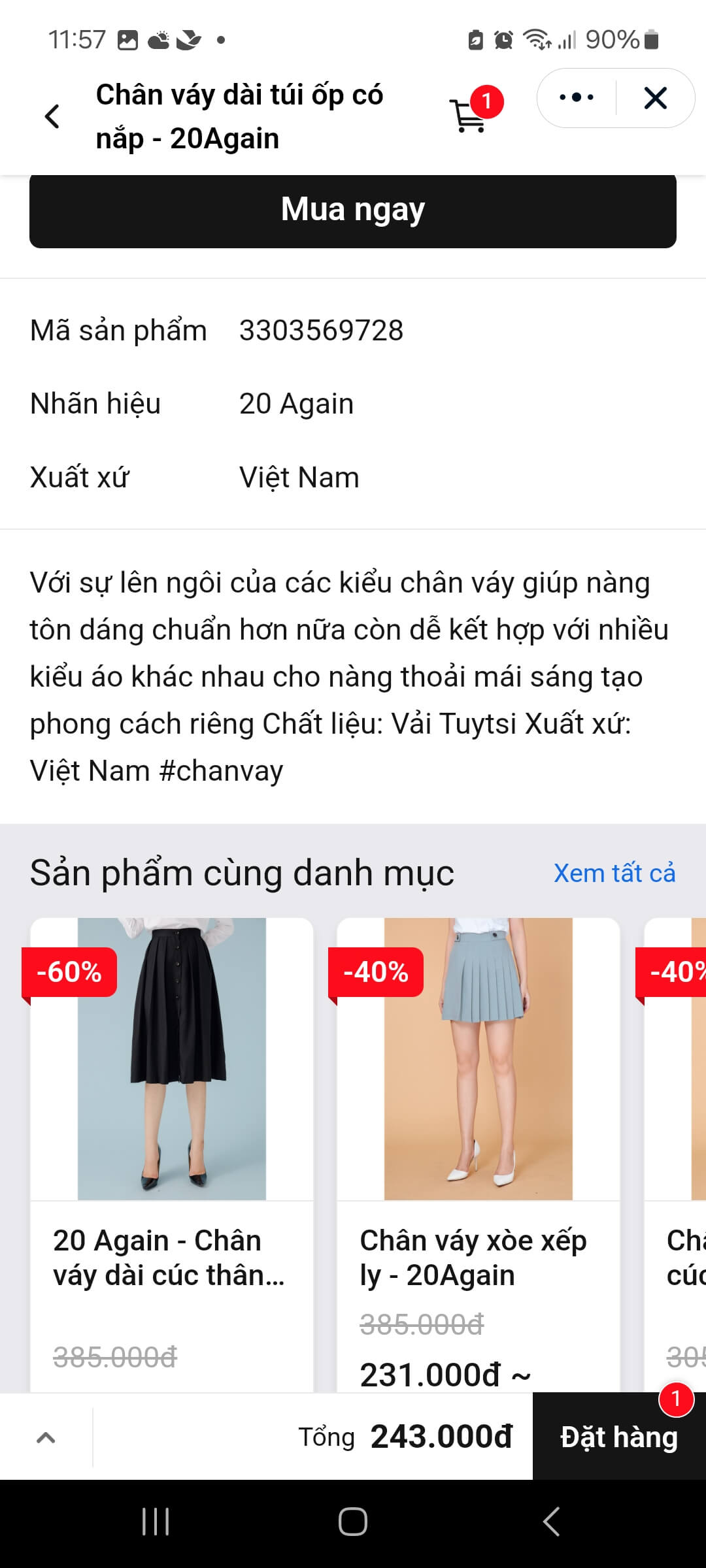
Task: Open Xem tất cả for similar products
Action: coord(614,874)
